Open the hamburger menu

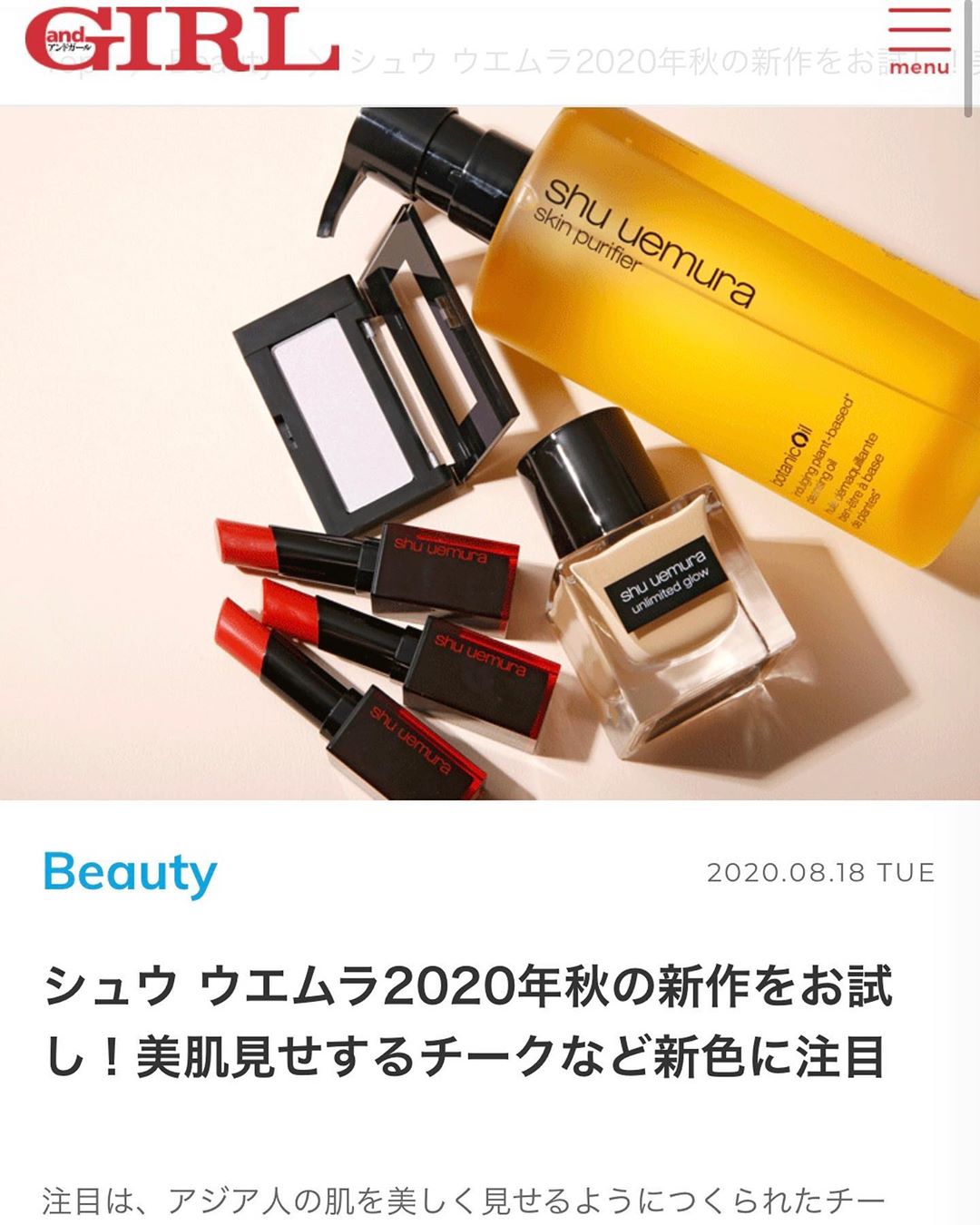[918, 41]
